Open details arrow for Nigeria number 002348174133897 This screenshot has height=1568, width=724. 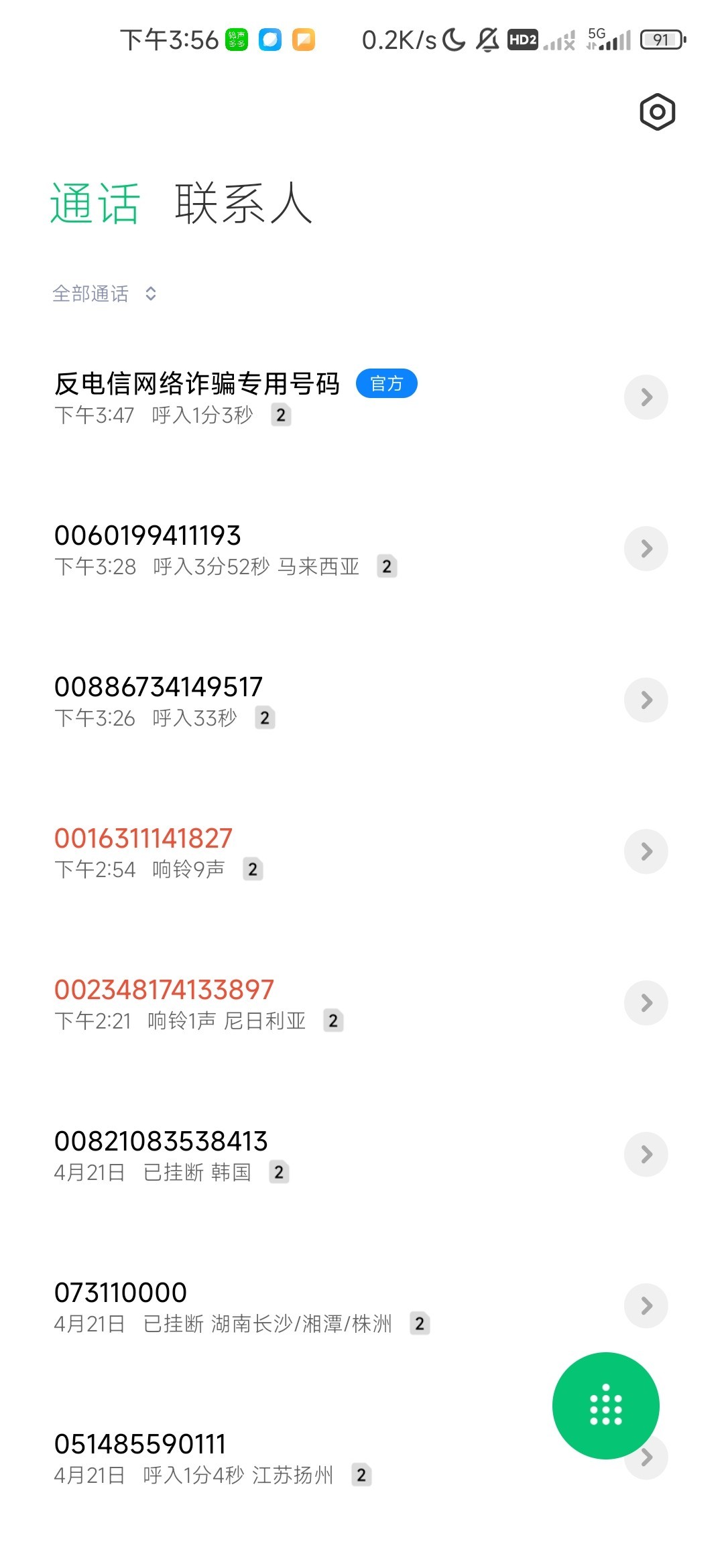[646, 1002]
